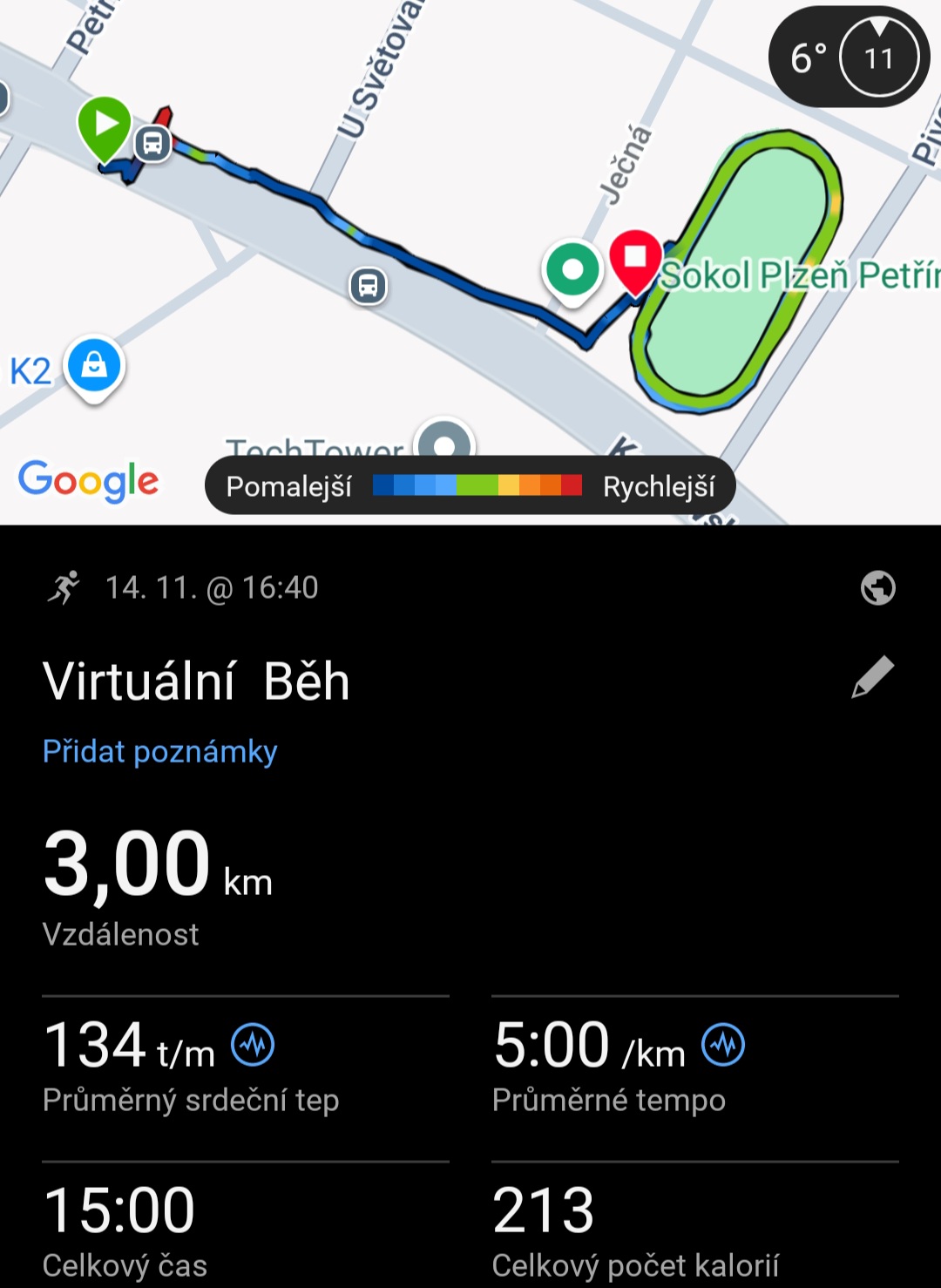Open the pace chart icon next to 5:00 /km

click(x=723, y=1045)
